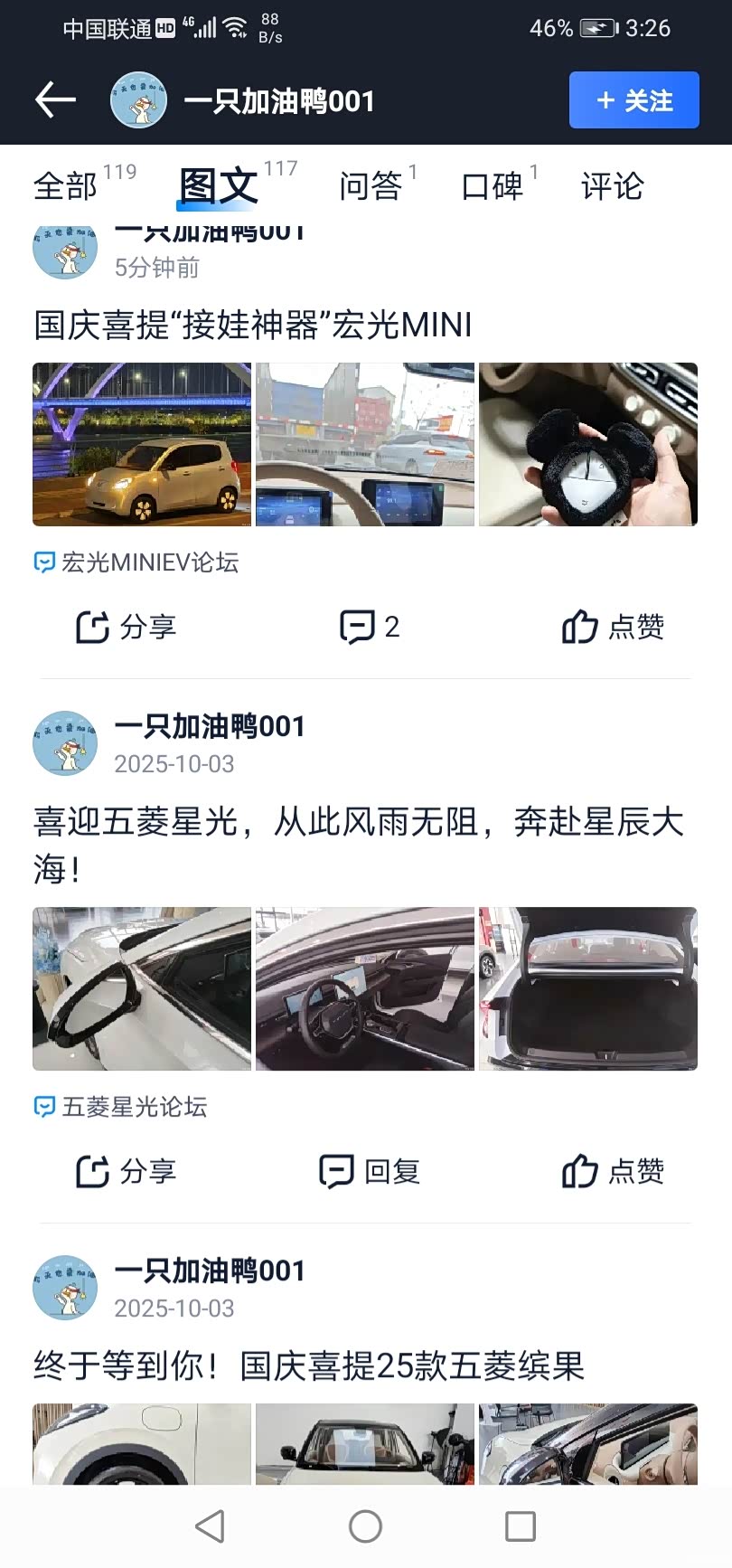Open the profile avatar in the header

coord(138,99)
